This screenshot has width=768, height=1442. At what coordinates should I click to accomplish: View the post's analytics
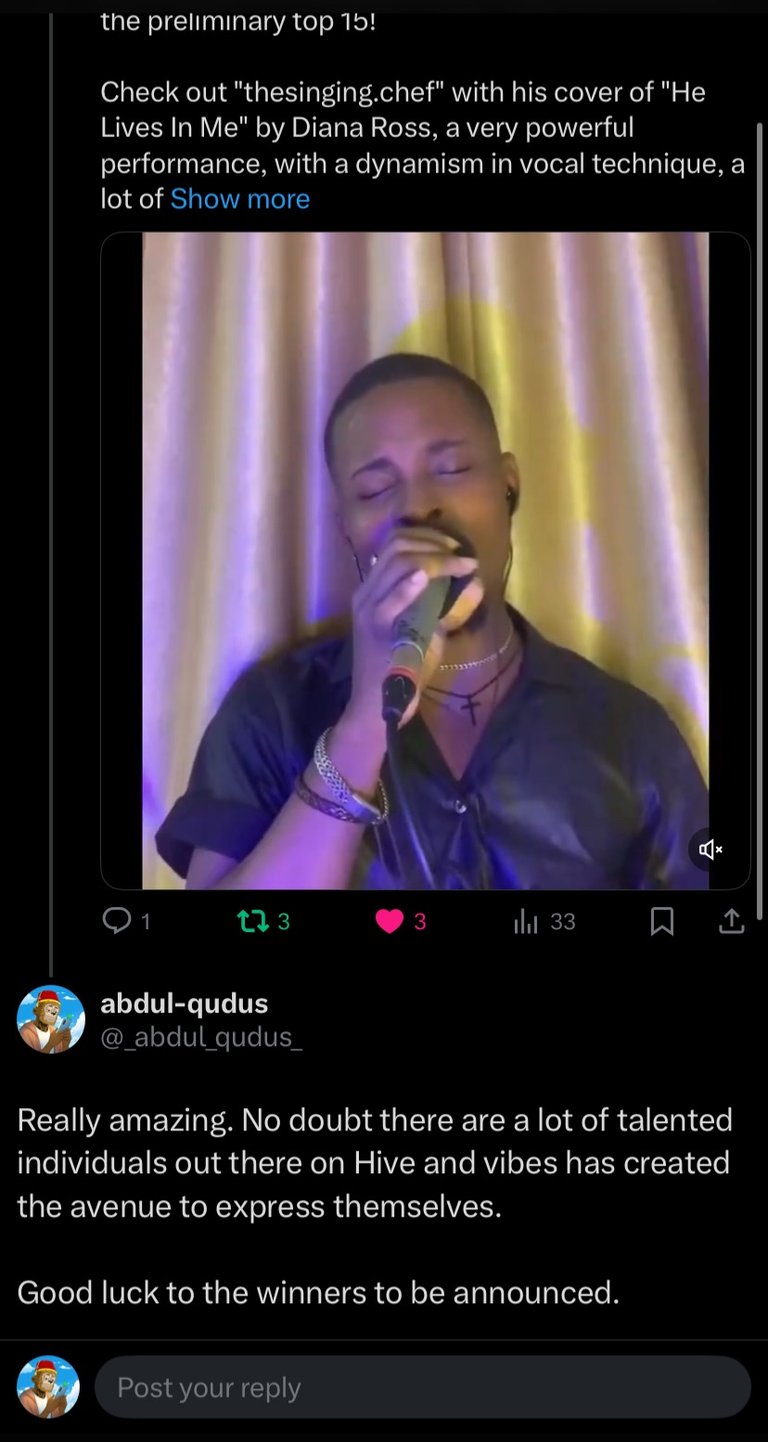tap(527, 921)
